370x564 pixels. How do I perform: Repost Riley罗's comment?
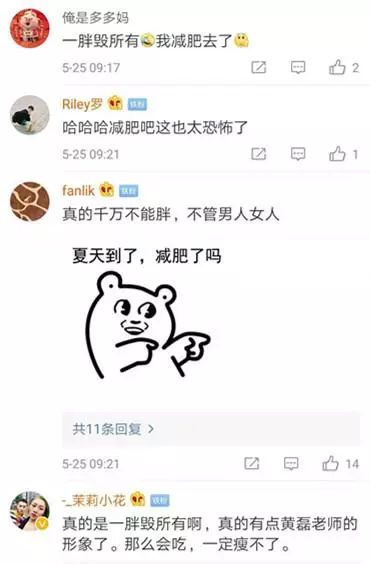tap(259, 154)
